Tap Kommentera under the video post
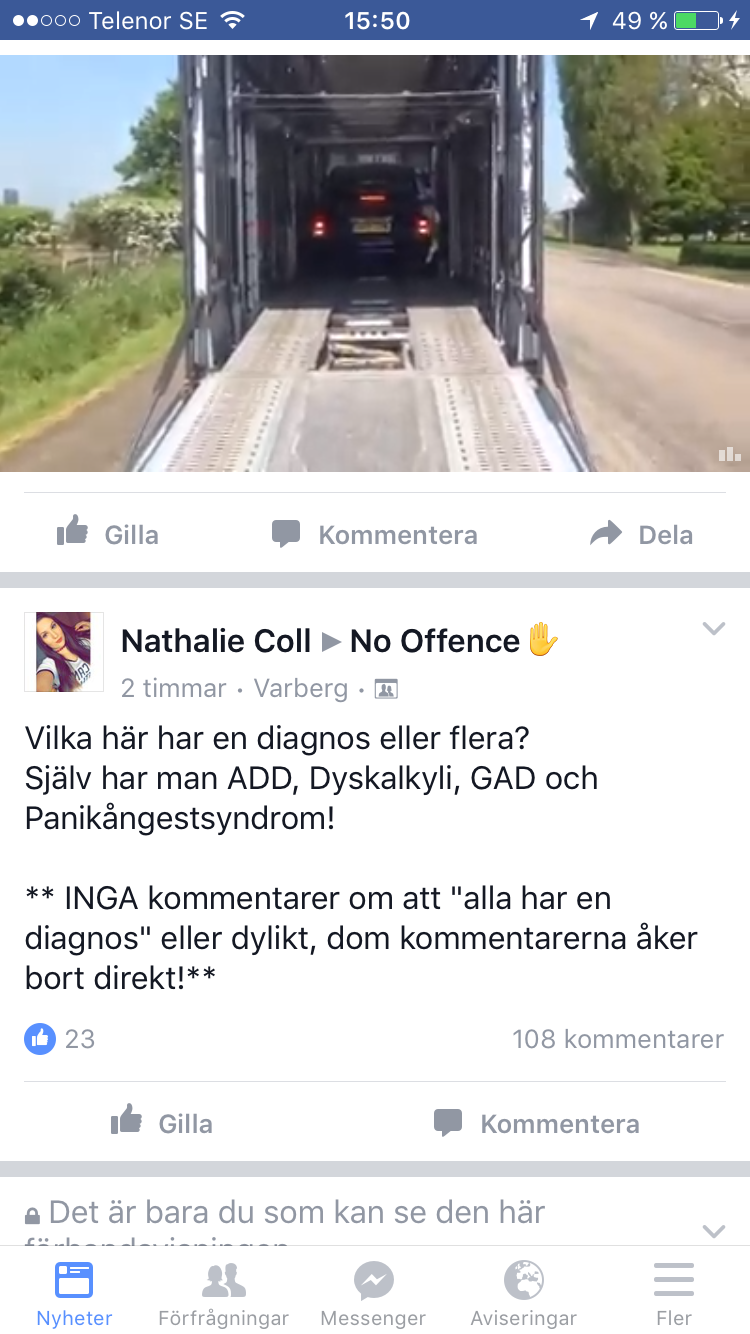 pos(375,534)
